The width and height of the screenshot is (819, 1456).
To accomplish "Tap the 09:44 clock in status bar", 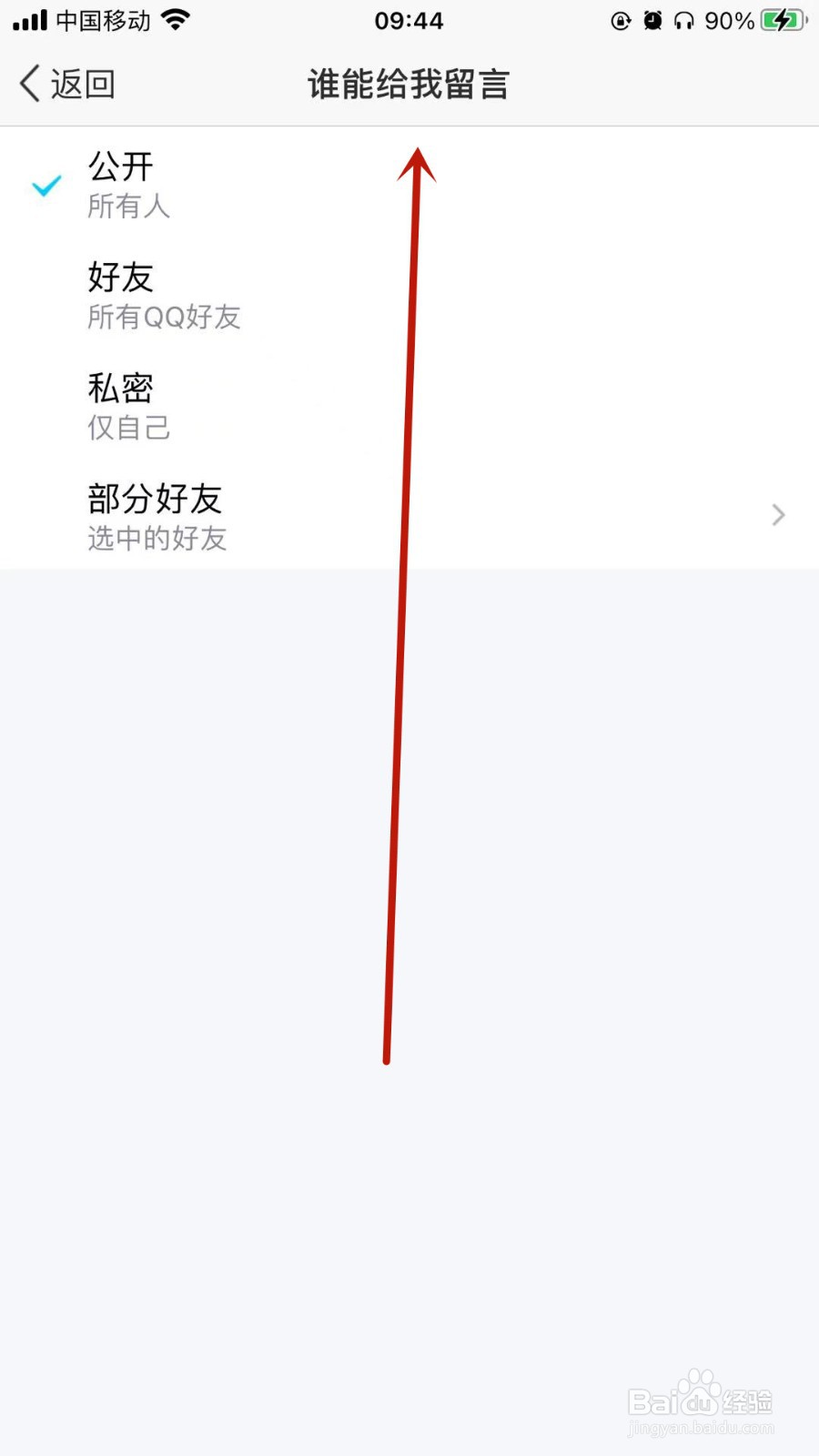I will point(409,20).
